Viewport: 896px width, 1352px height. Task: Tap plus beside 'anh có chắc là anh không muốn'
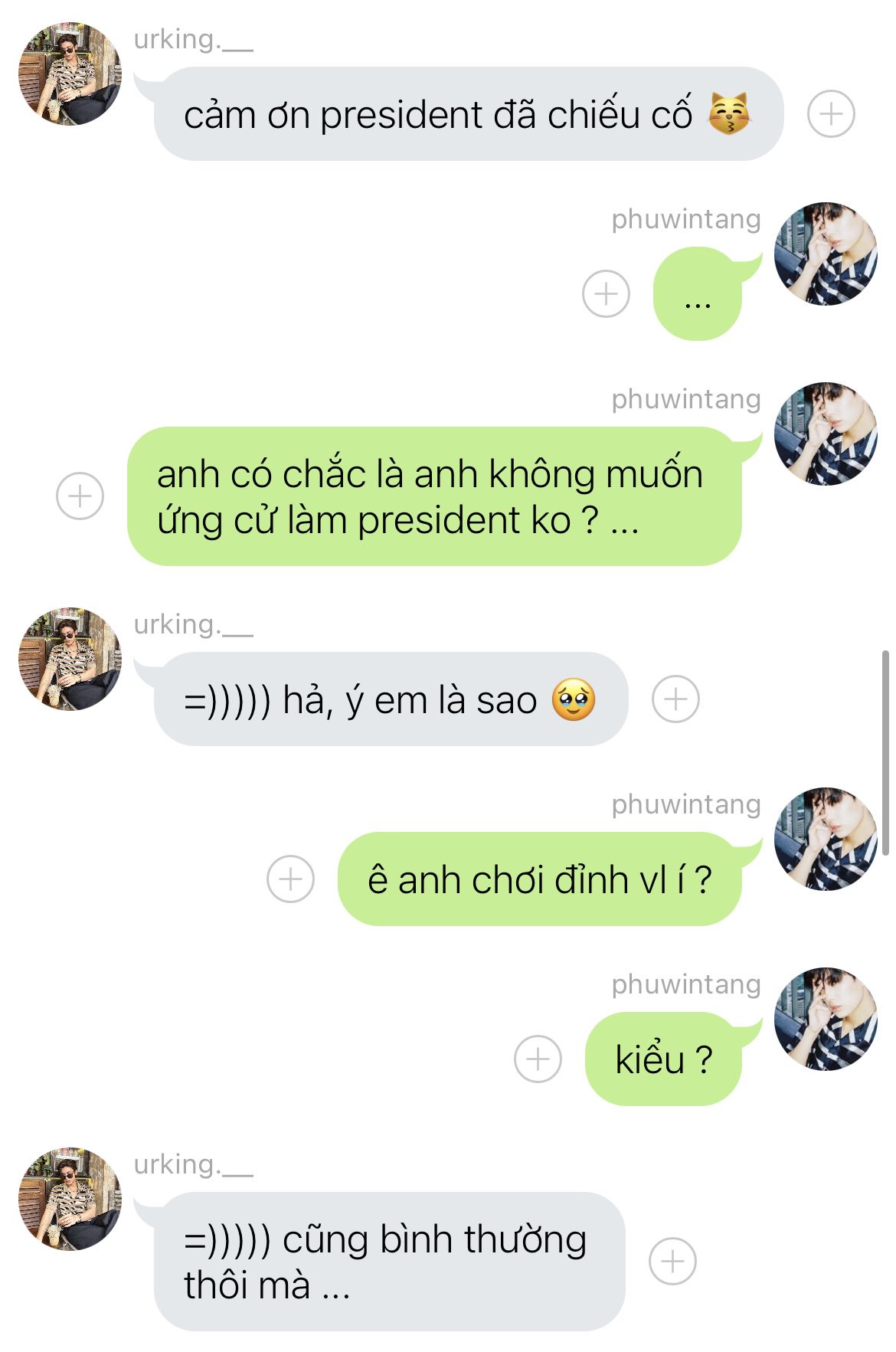click(x=80, y=496)
